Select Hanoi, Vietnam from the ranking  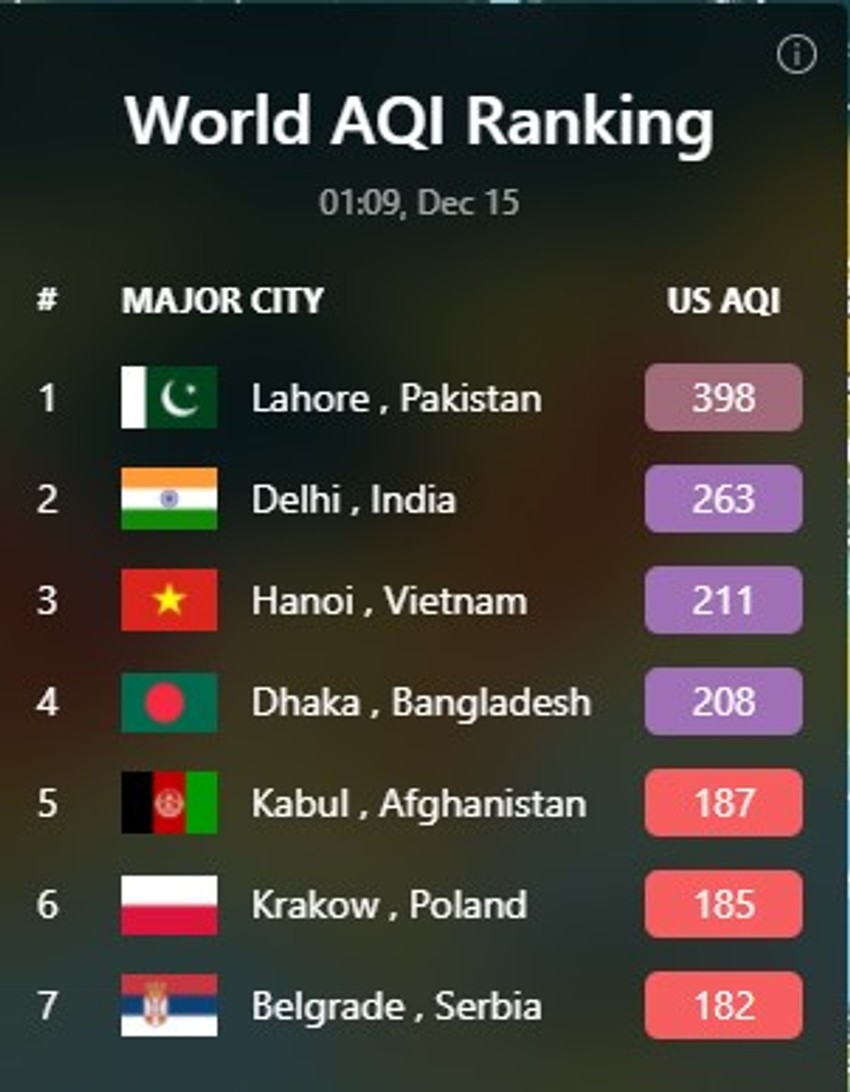pos(420,600)
